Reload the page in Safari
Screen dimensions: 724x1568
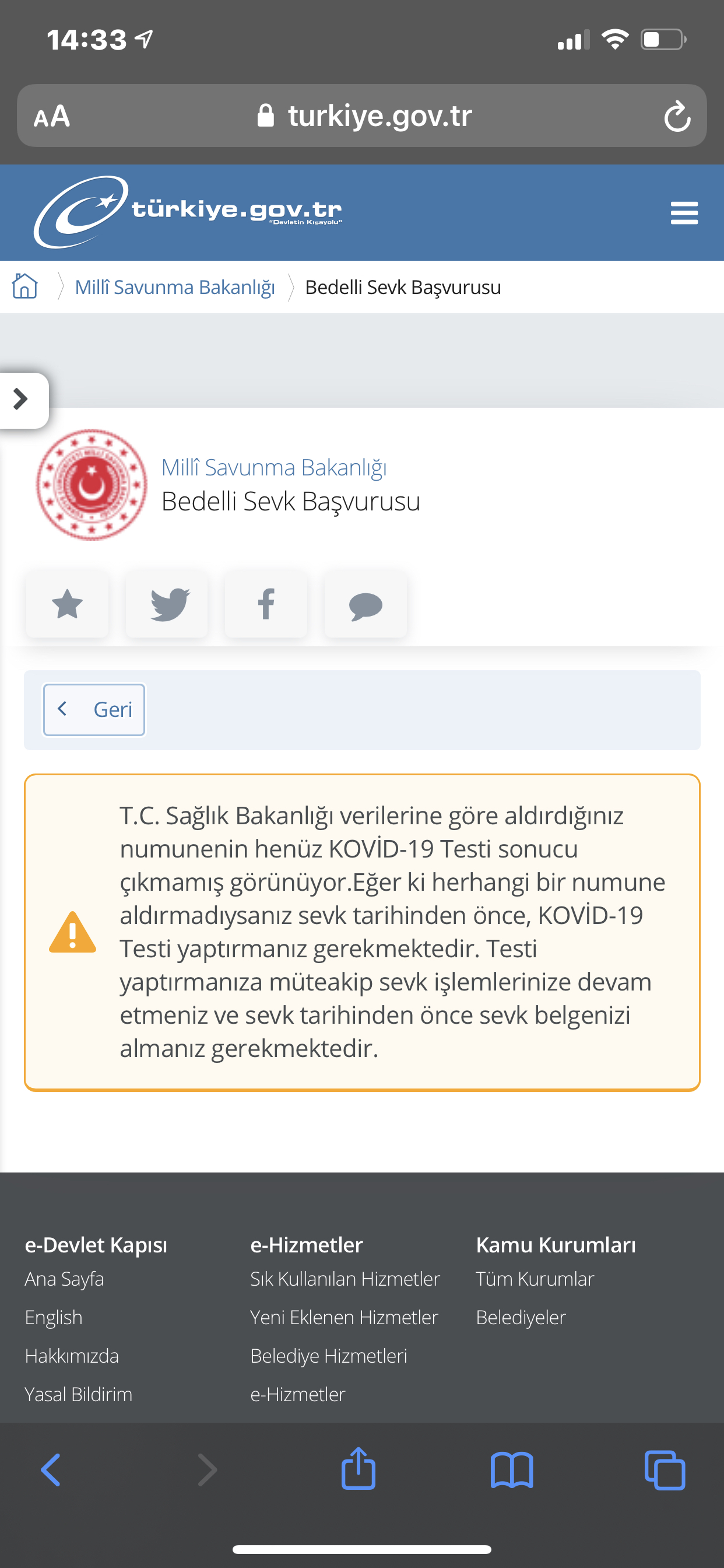pyautogui.click(x=677, y=116)
